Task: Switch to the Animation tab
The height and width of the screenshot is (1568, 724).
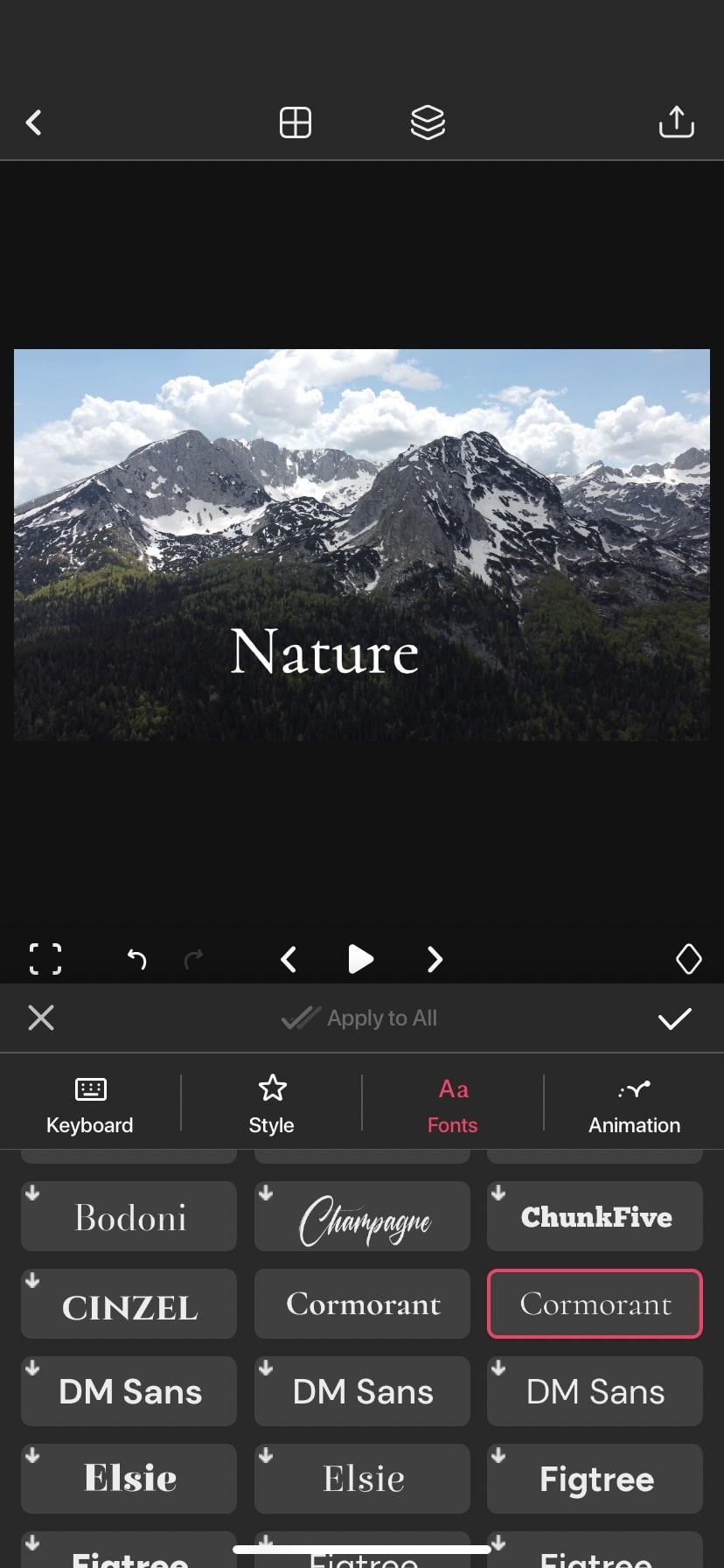Action: (634, 1104)
